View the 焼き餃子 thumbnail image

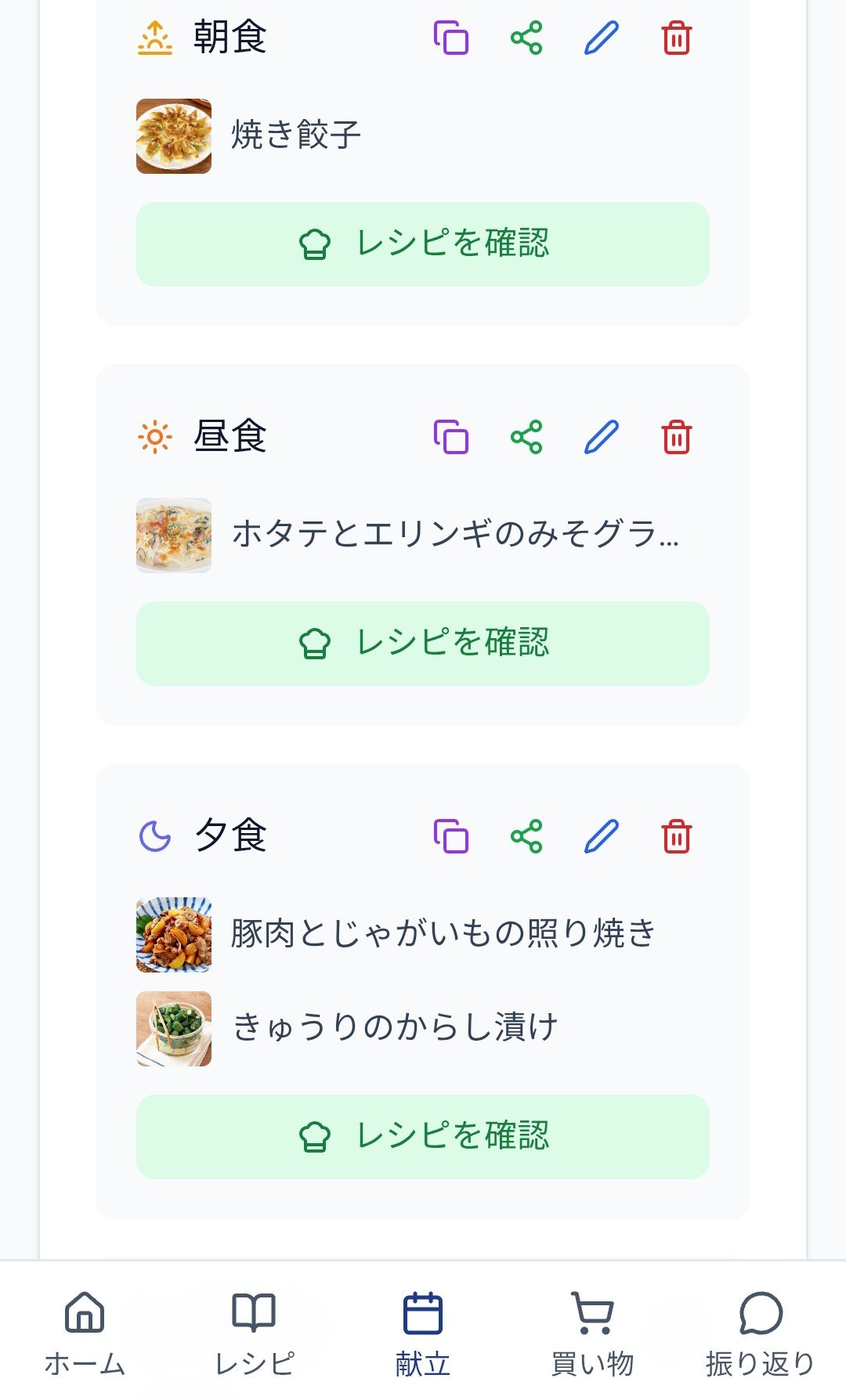(x=173, y=135)
